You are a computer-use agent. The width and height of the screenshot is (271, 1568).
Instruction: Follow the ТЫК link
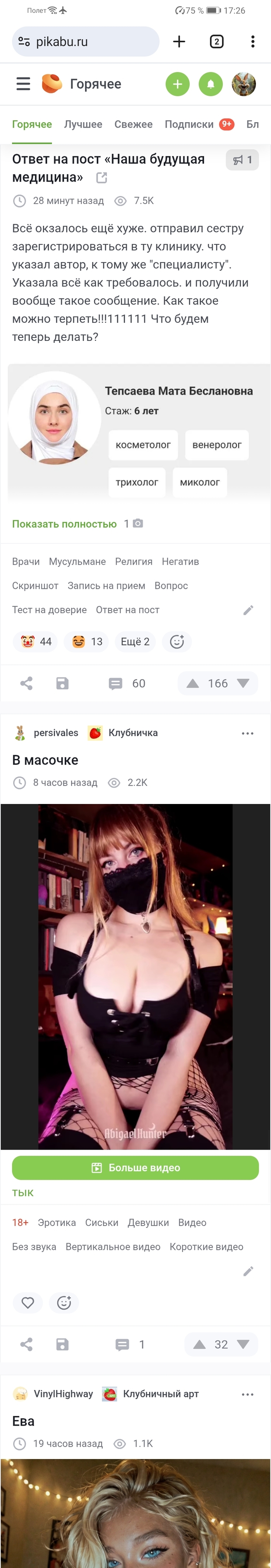[23, 1193]
